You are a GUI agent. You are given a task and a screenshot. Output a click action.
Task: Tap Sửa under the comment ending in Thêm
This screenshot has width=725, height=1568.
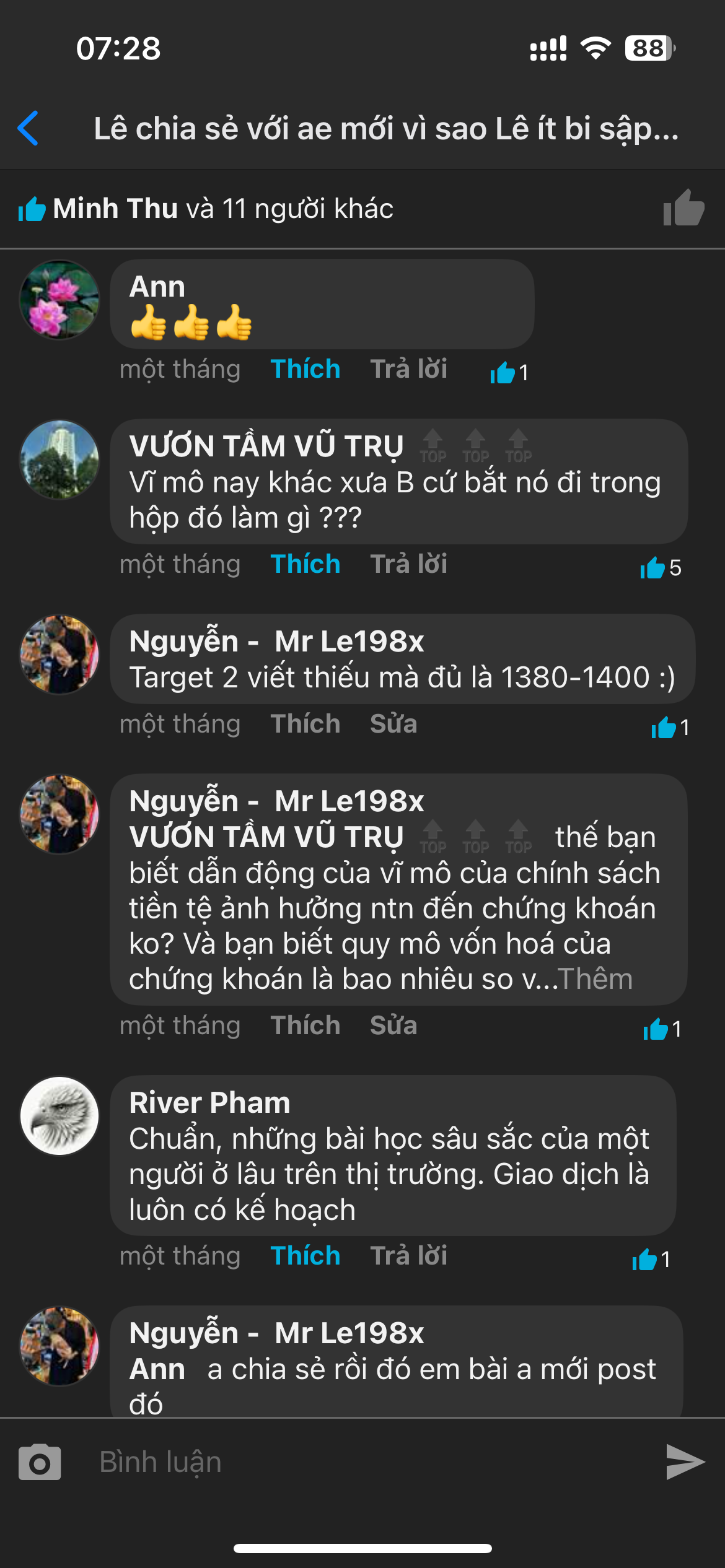coord(393,1026)
